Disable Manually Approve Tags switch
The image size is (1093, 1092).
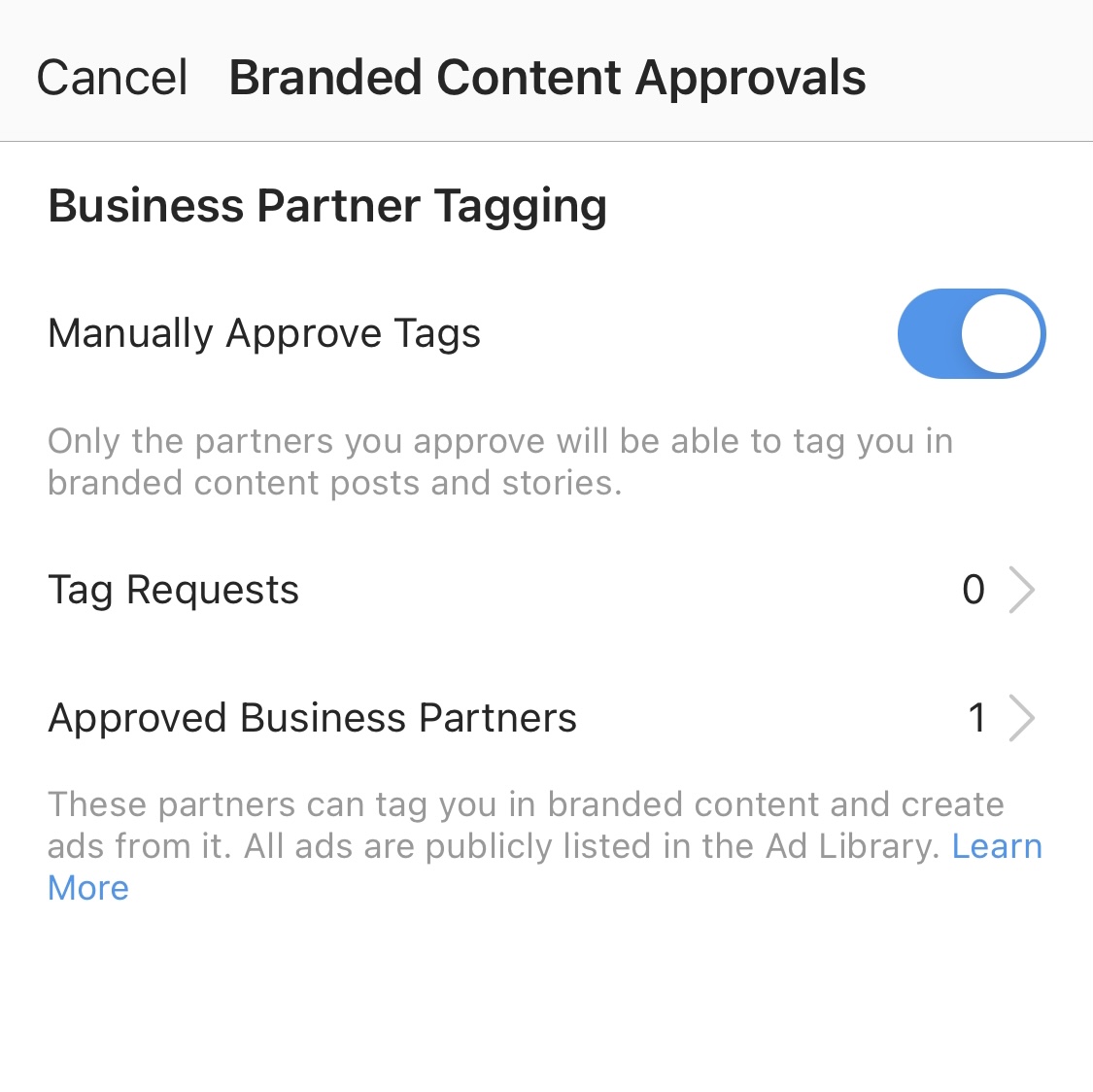(971, 333)
